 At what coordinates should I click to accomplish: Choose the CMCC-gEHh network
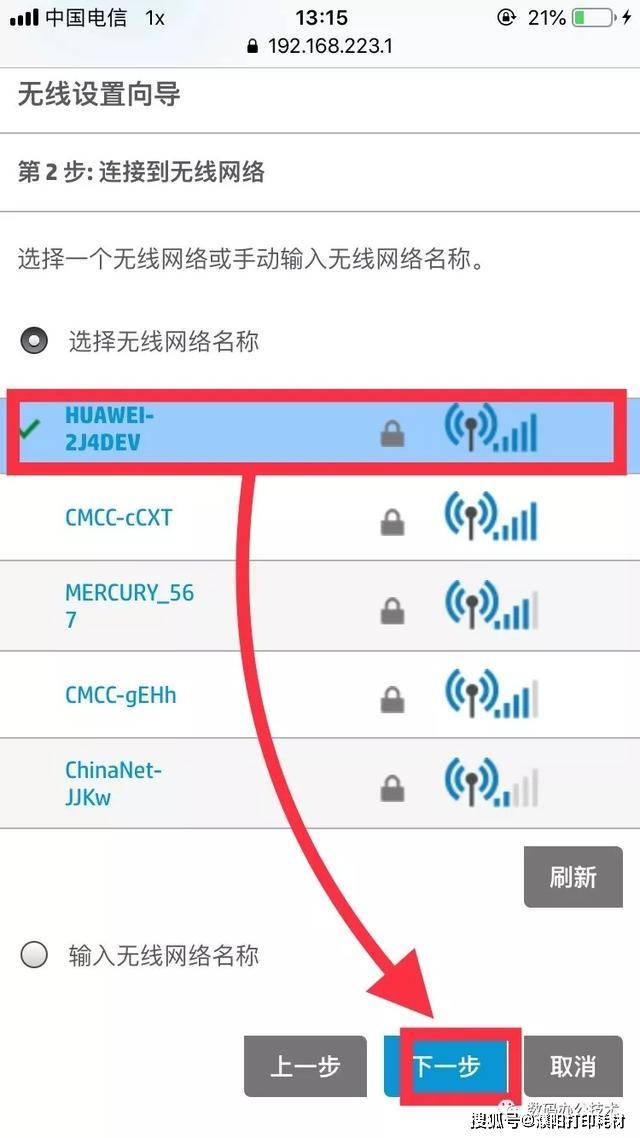click(121, 694)
